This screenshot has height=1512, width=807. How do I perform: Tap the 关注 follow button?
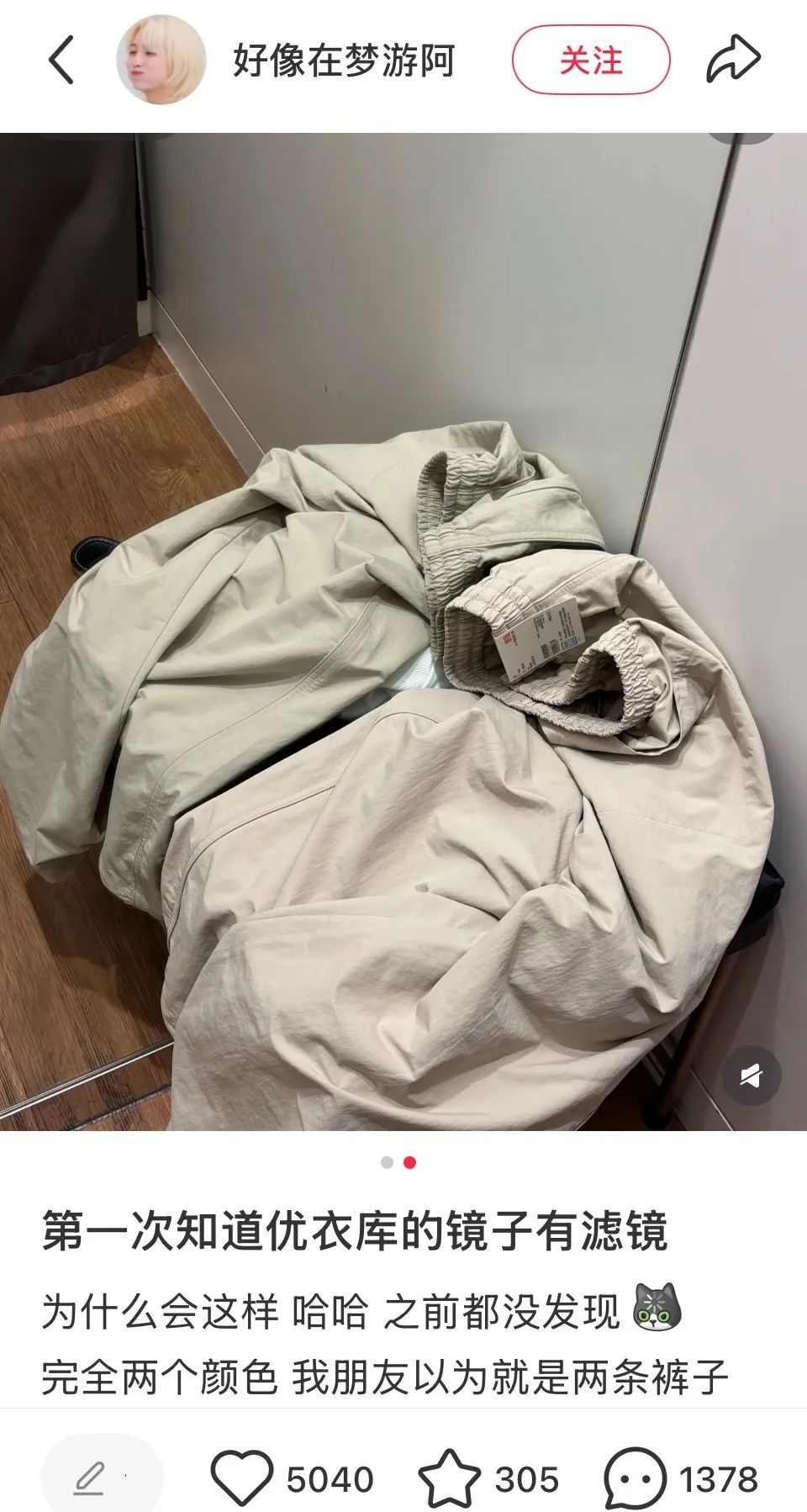591,57
